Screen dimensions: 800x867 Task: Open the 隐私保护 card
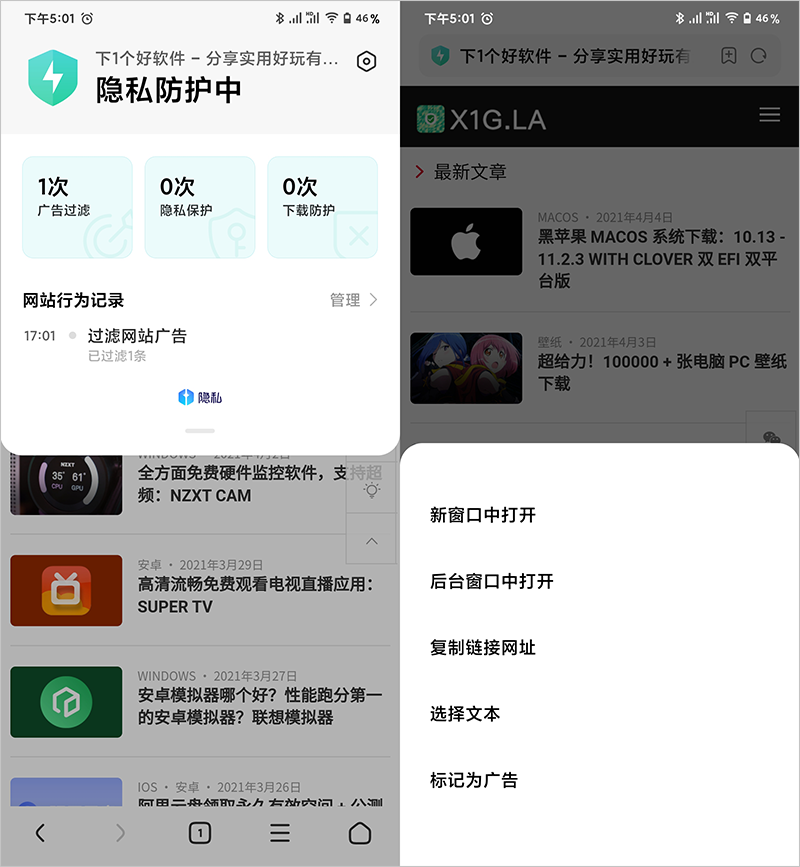[199, 207]
